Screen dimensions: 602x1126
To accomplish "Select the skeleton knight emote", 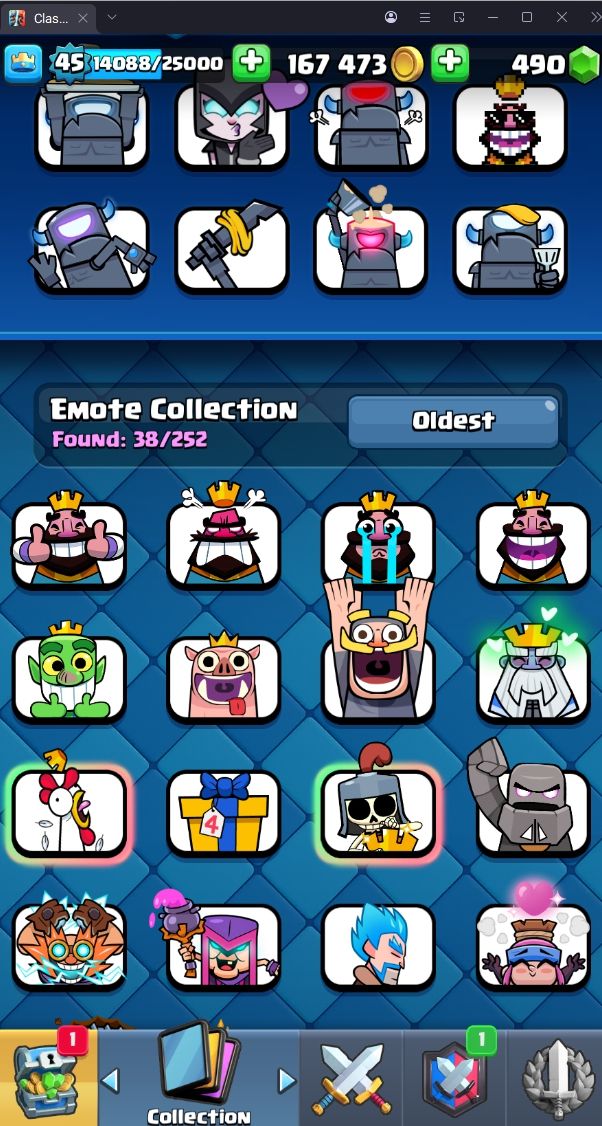I will [x=378, y=811].
